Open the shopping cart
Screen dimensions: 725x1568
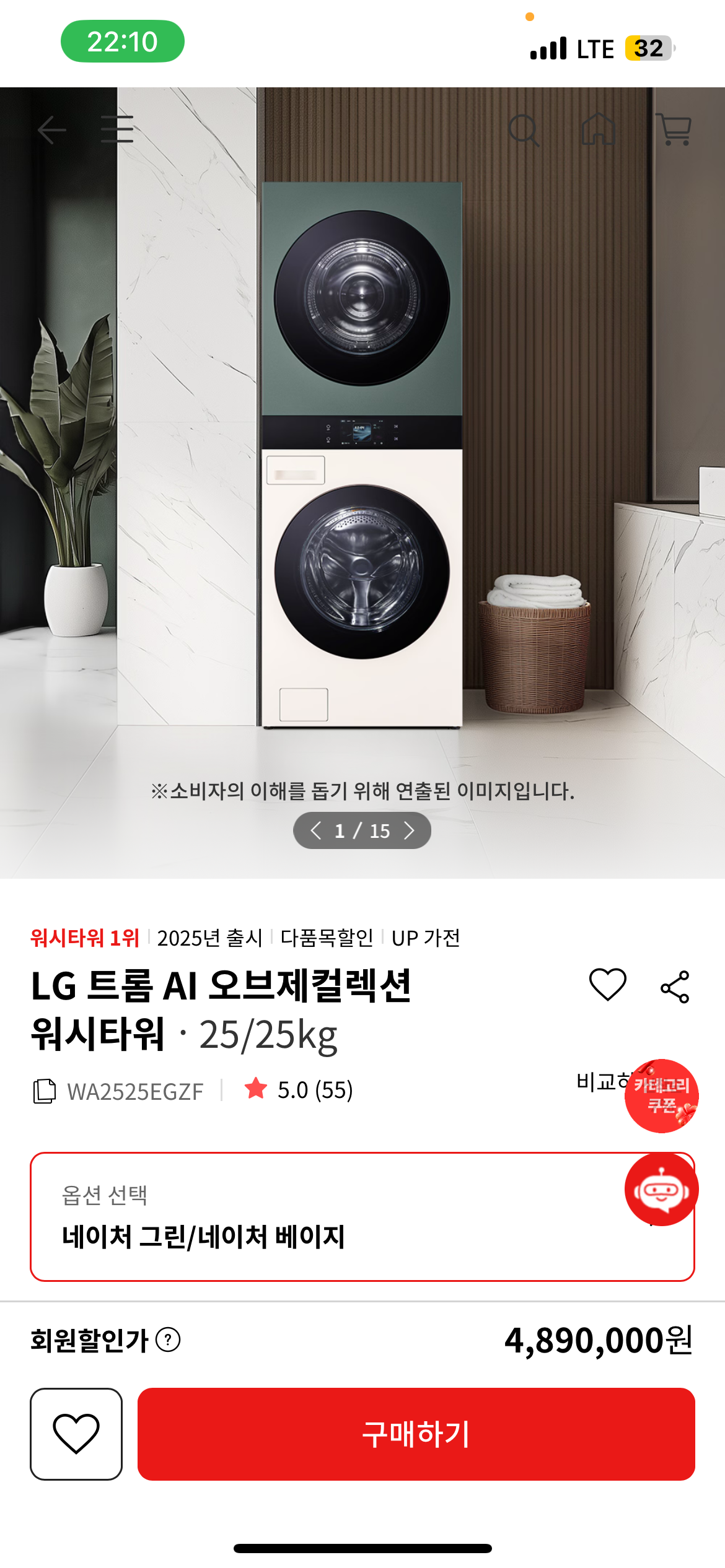[x=674, y=129]
